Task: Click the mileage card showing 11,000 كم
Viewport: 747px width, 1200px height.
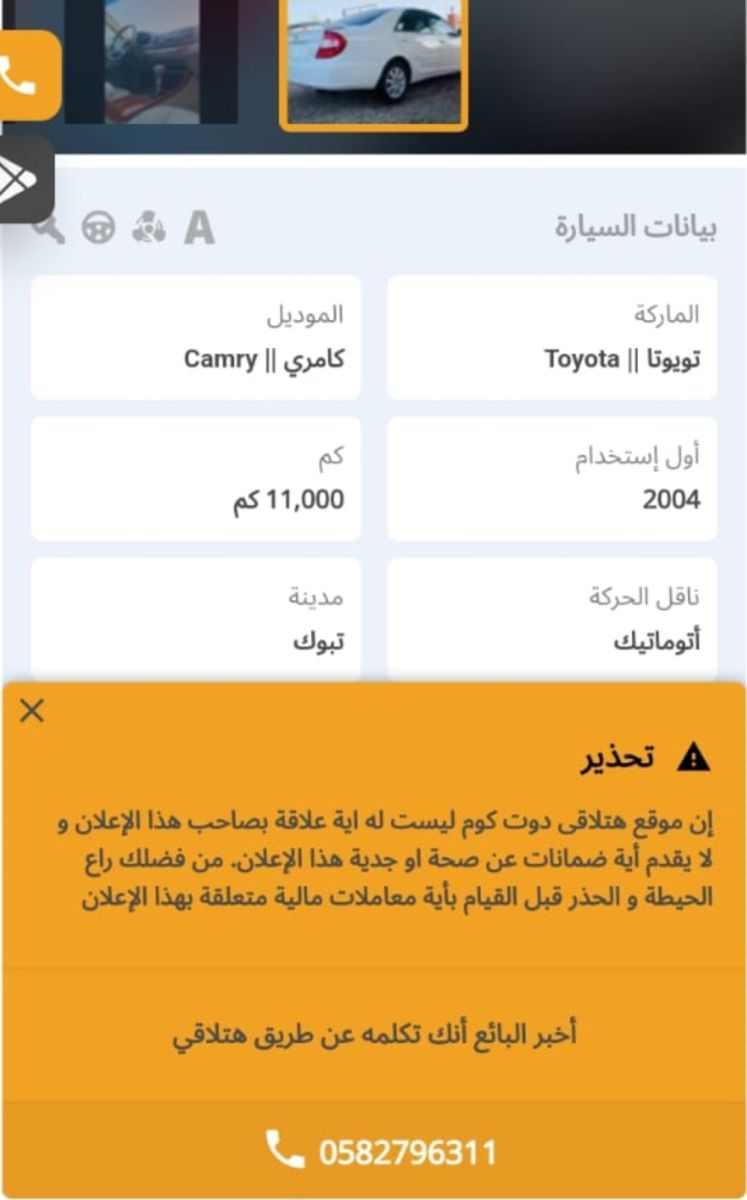Action: click(x=194, y=478)
